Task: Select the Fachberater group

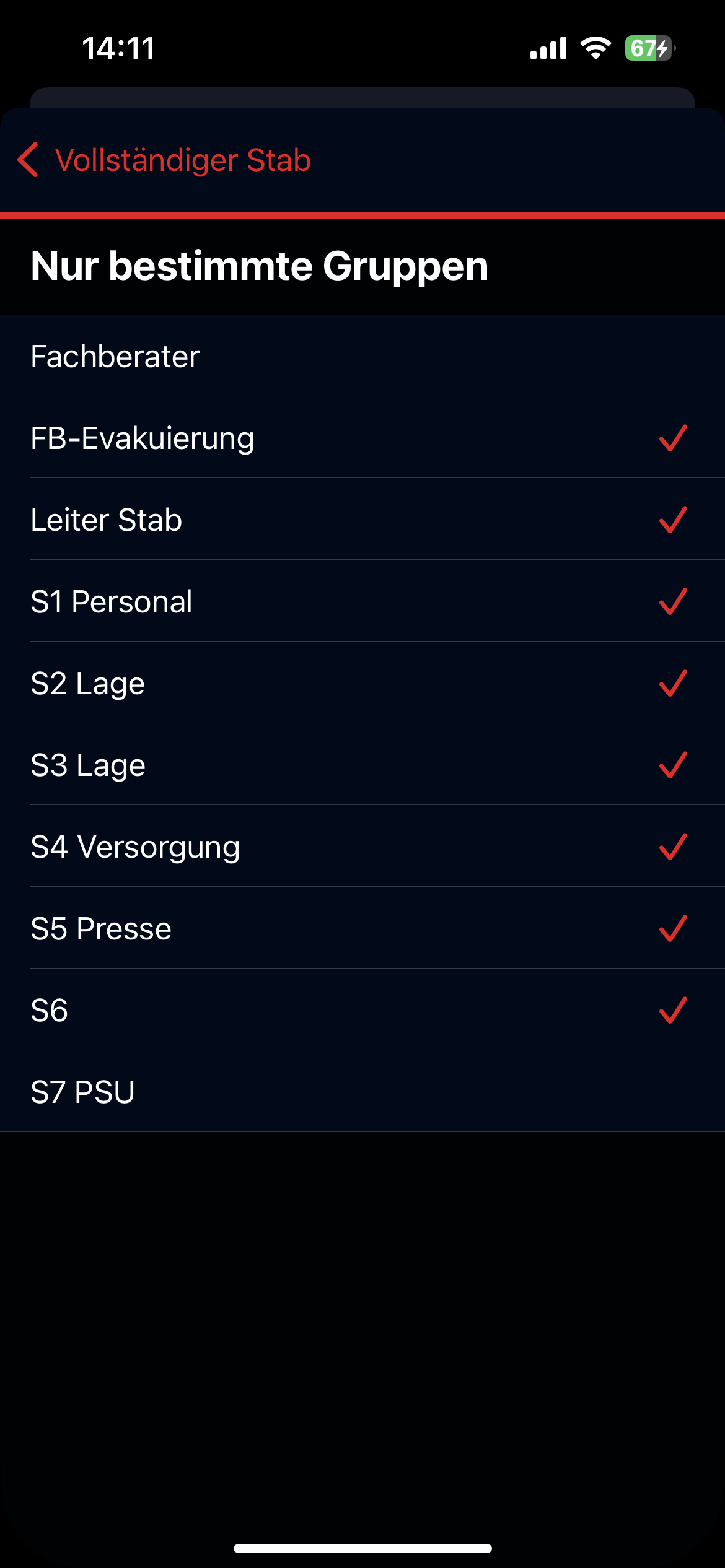Action: [362, 356]
